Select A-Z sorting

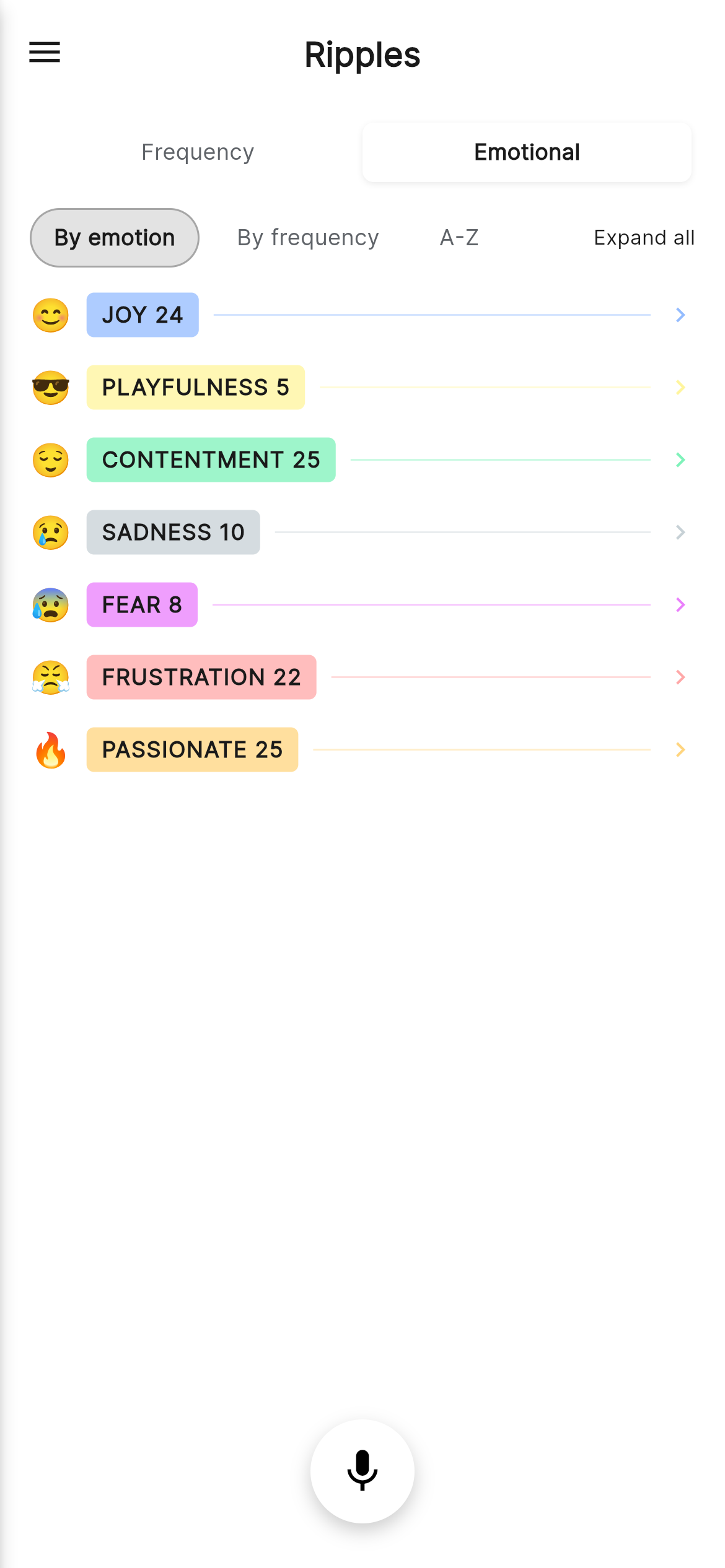pos(460,237)
